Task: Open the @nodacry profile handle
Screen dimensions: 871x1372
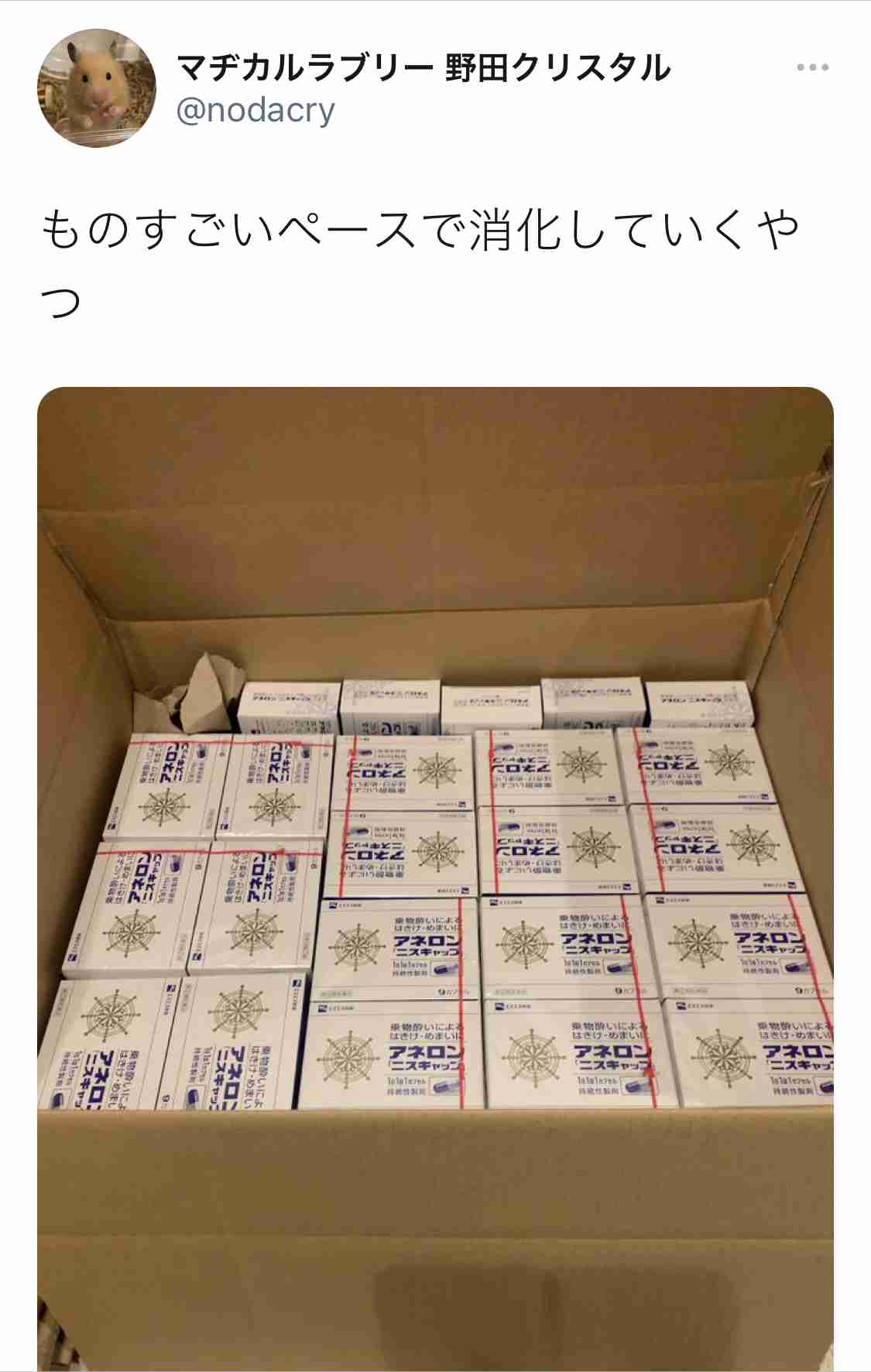Action: click(x=255, y=111)
